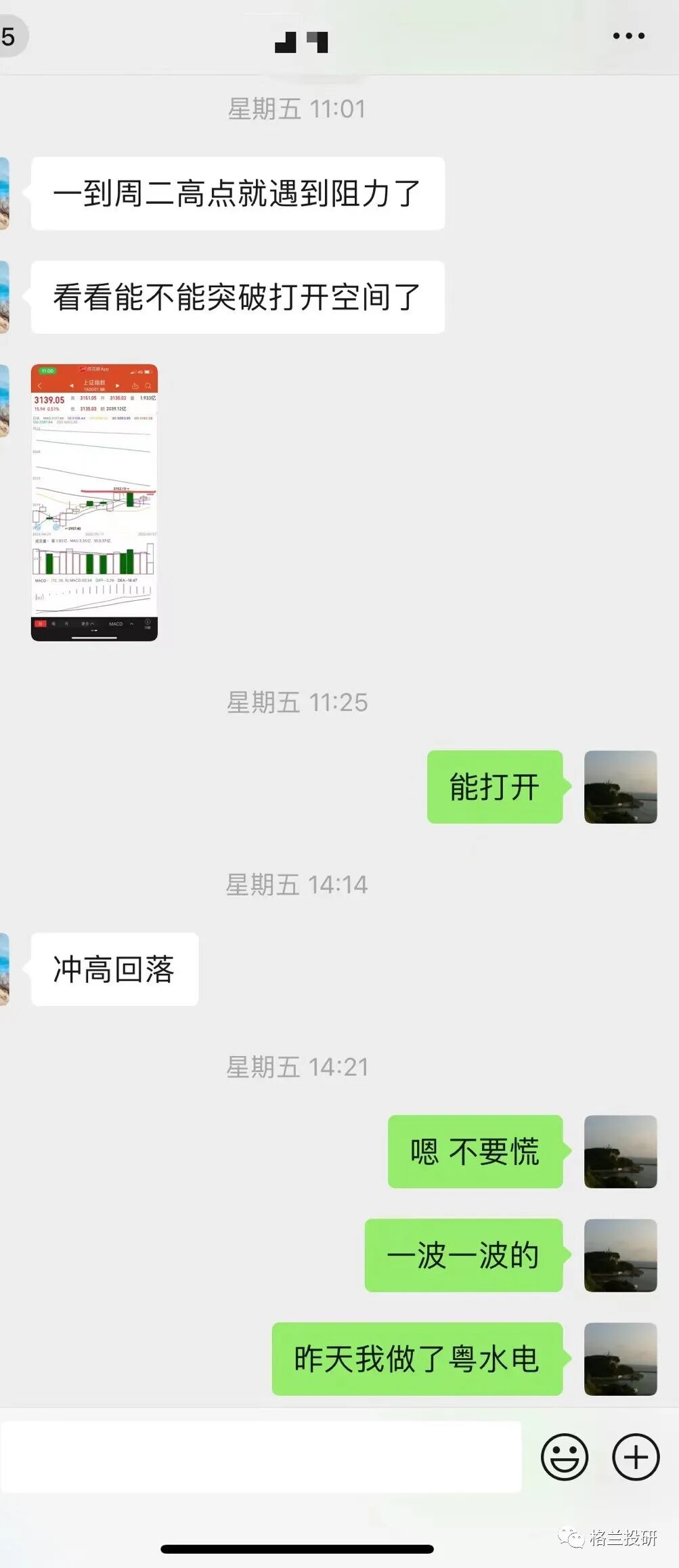Go back via the unread badge 5
This screenshot has width=679, height=1568.
click(x=9, y=37)
